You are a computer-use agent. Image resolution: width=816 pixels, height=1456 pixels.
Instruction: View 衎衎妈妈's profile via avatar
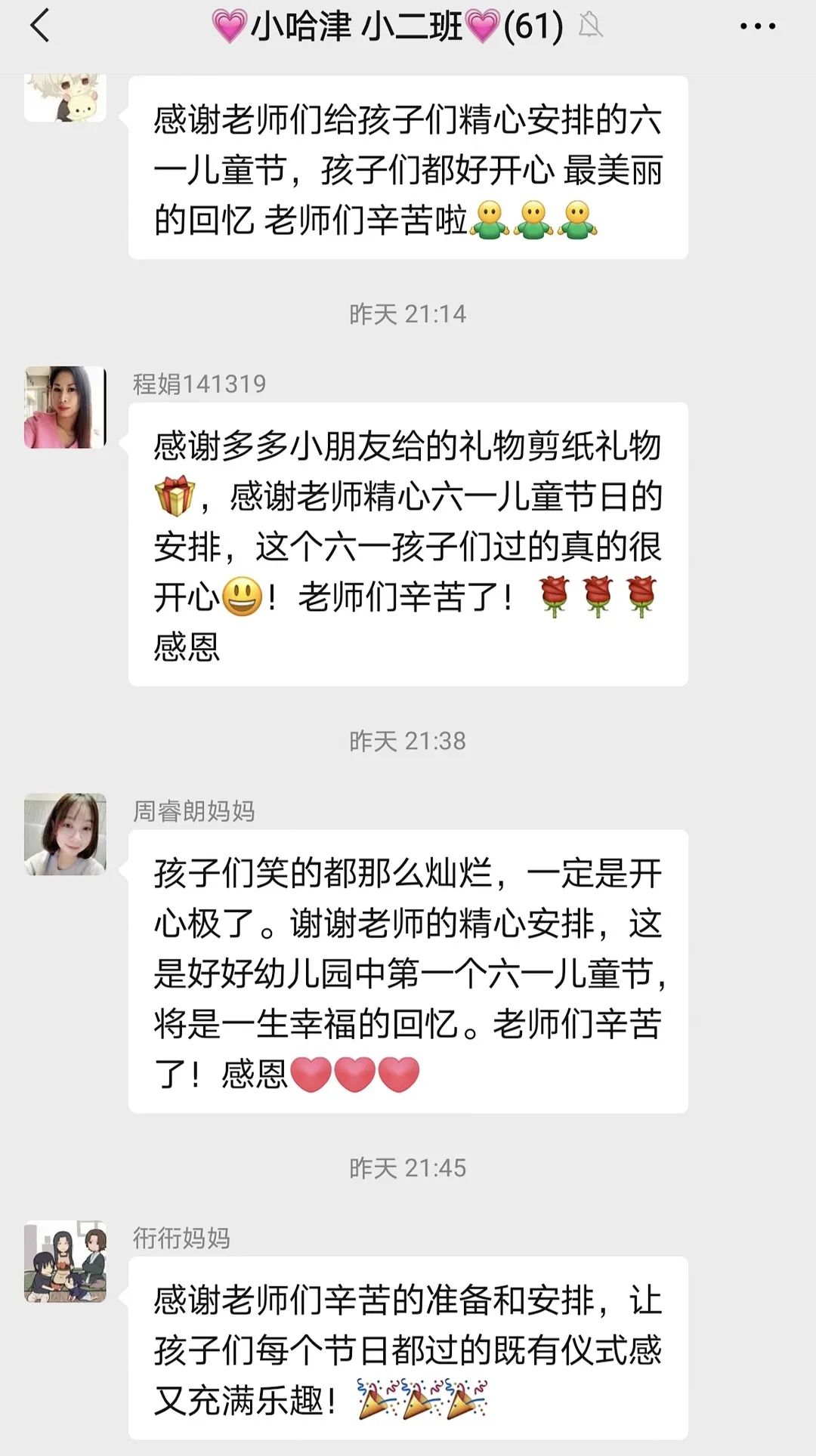click(65, 1261)
